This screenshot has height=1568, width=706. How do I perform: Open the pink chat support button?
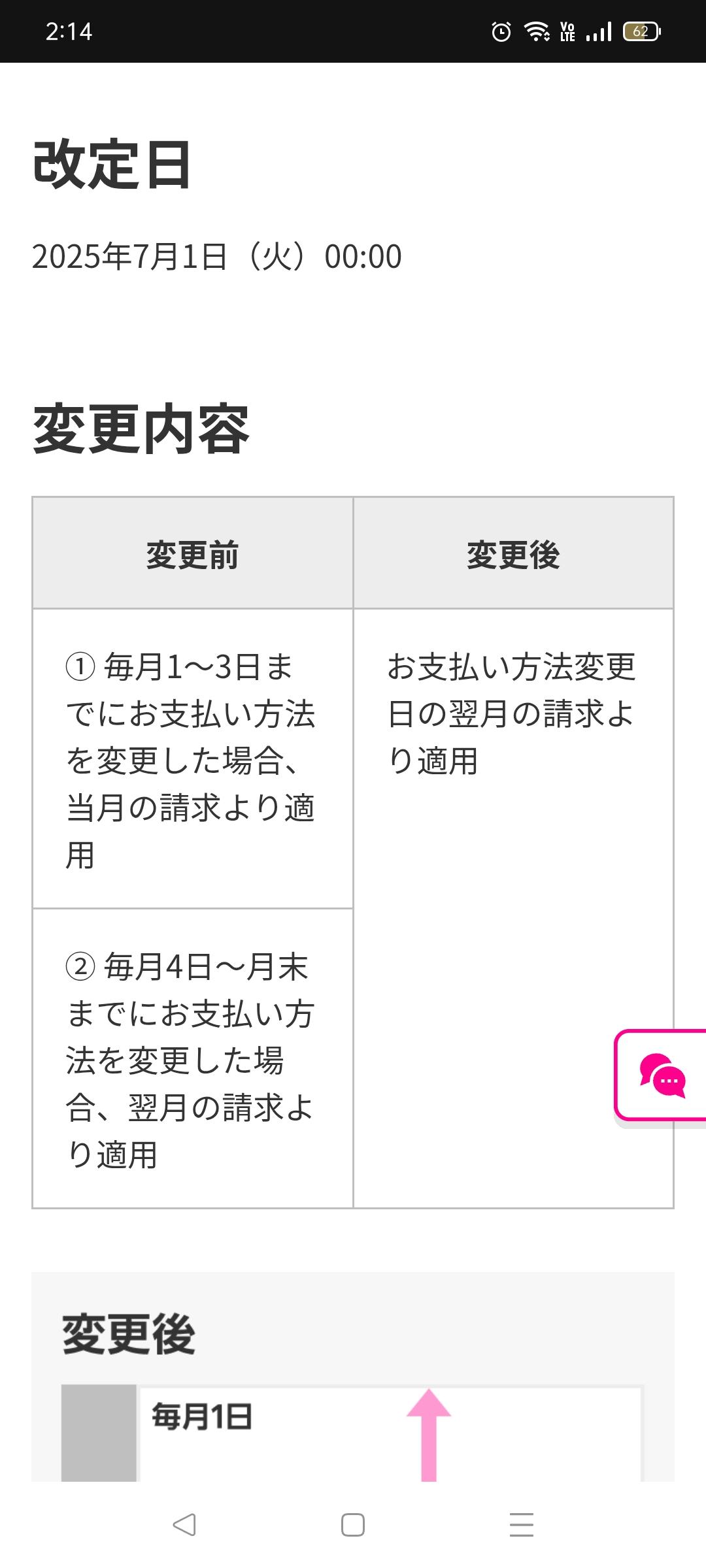[x=661, y=1075]
